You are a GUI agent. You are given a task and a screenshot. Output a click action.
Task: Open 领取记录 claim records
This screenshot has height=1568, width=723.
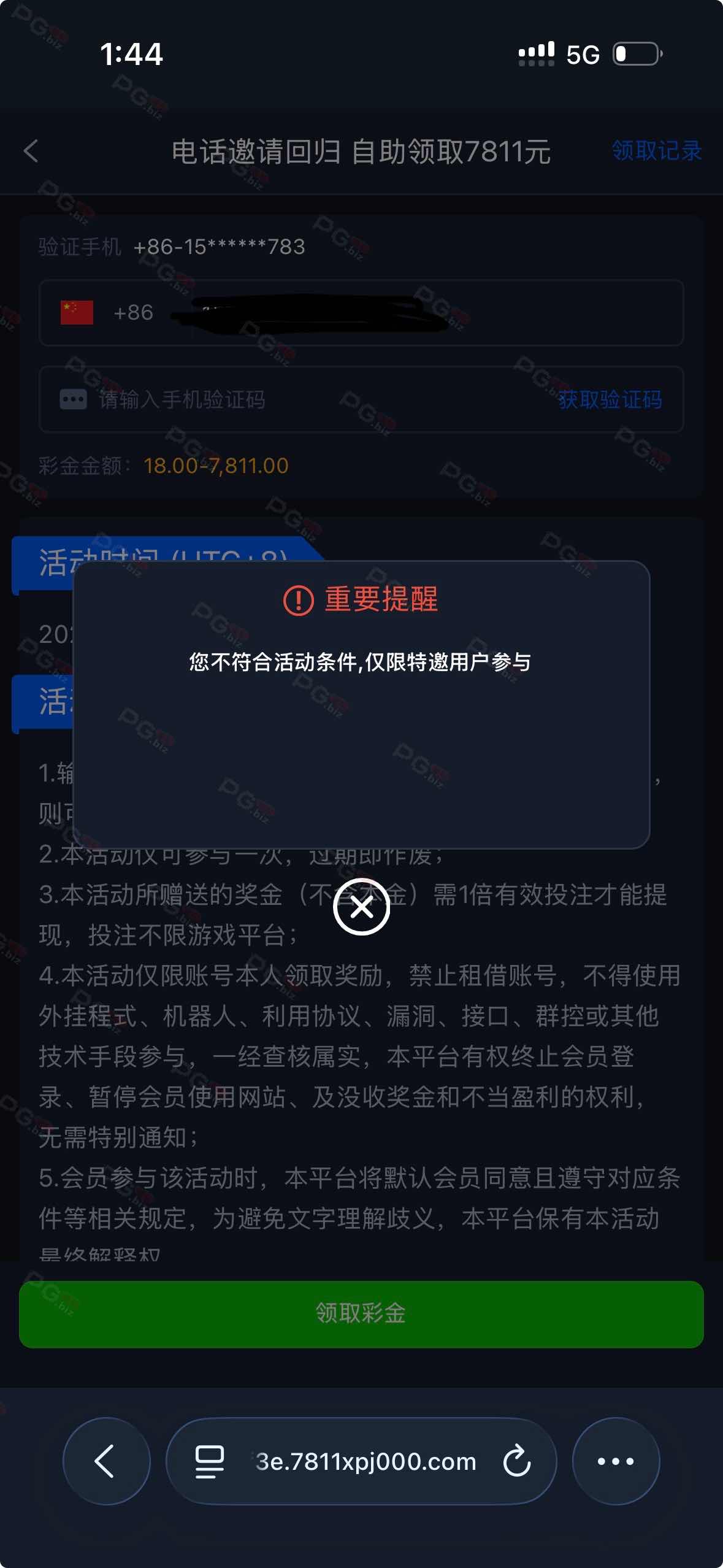656,151
